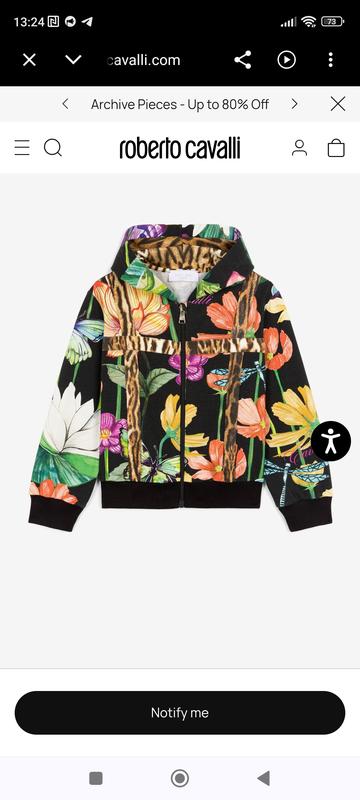Open the accessibility options widget
This screenshot has width=360, height=800.
(331, 441)
